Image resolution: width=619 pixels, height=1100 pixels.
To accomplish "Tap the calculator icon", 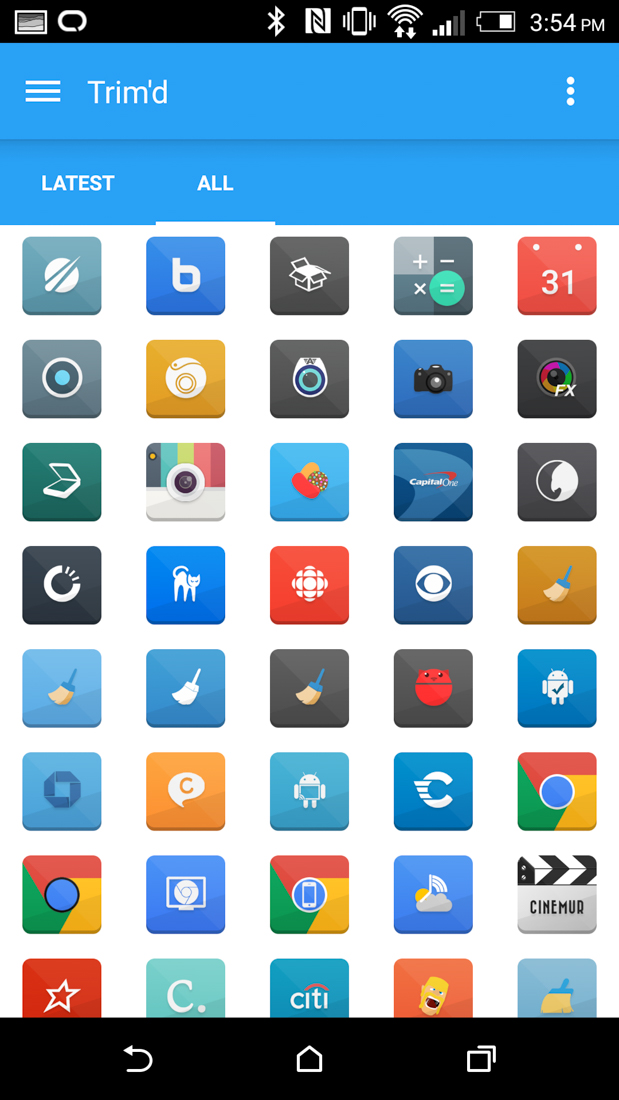I will click(433, 275).
